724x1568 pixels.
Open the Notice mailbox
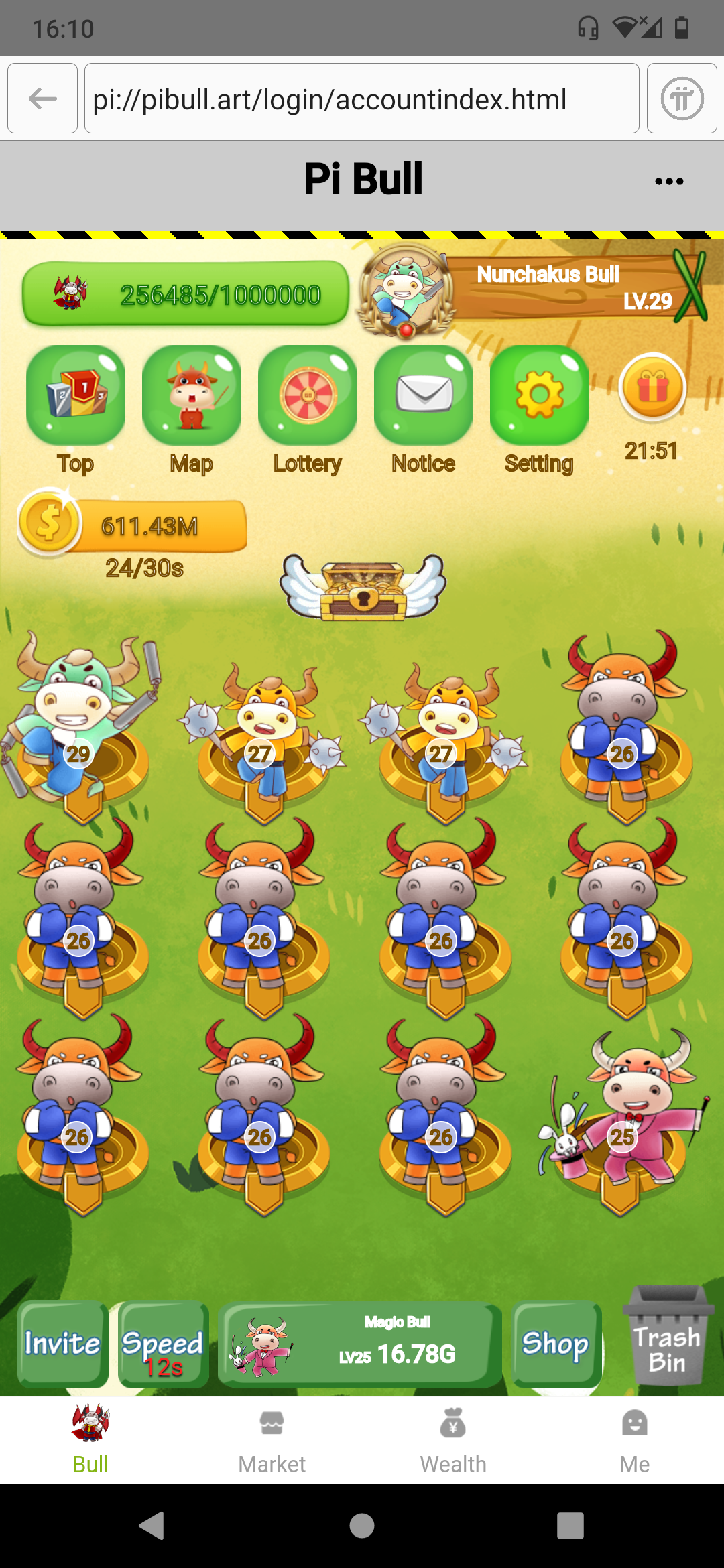423,395
